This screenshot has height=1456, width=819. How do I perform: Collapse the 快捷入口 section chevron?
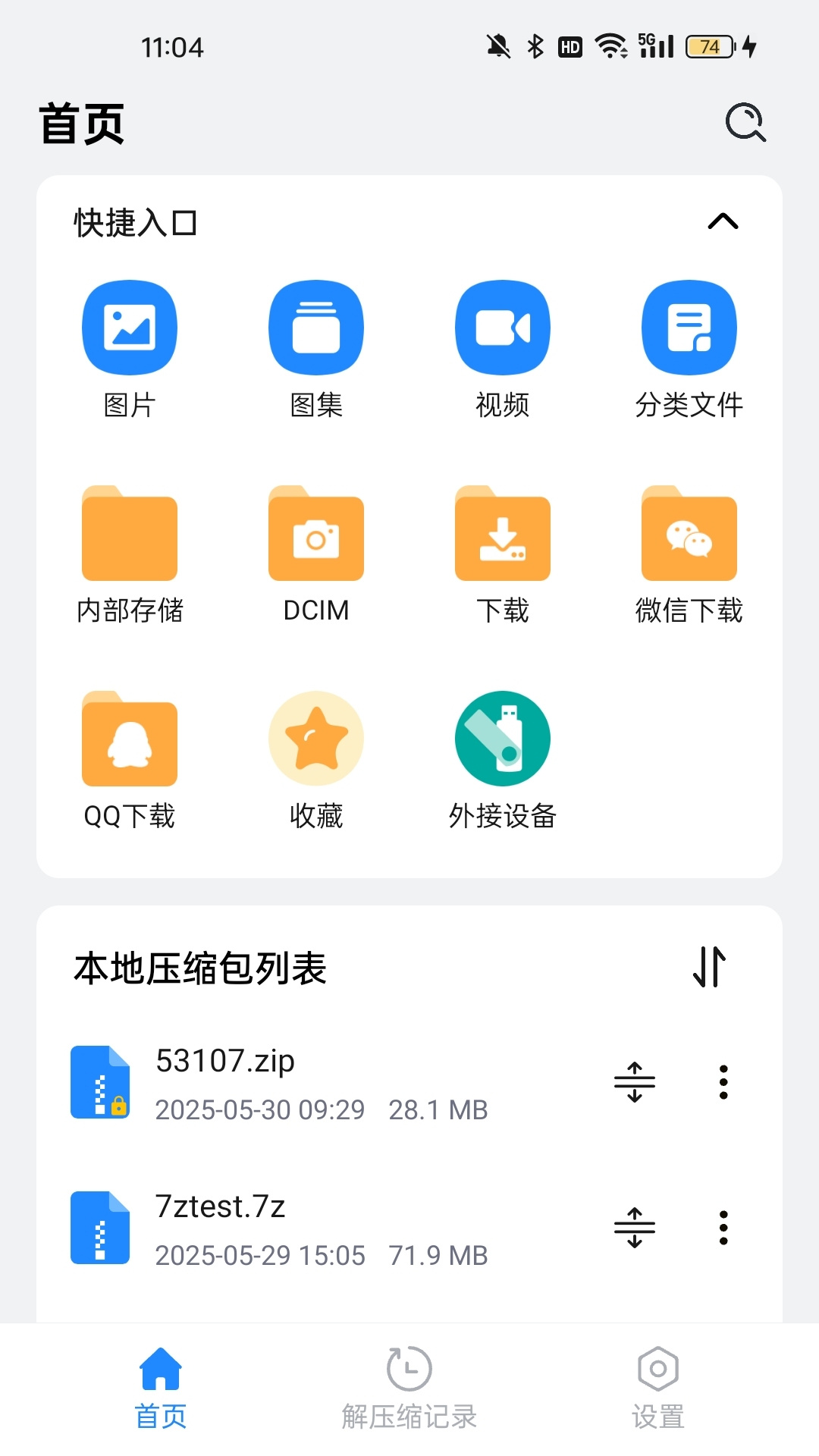coord(723,221)
